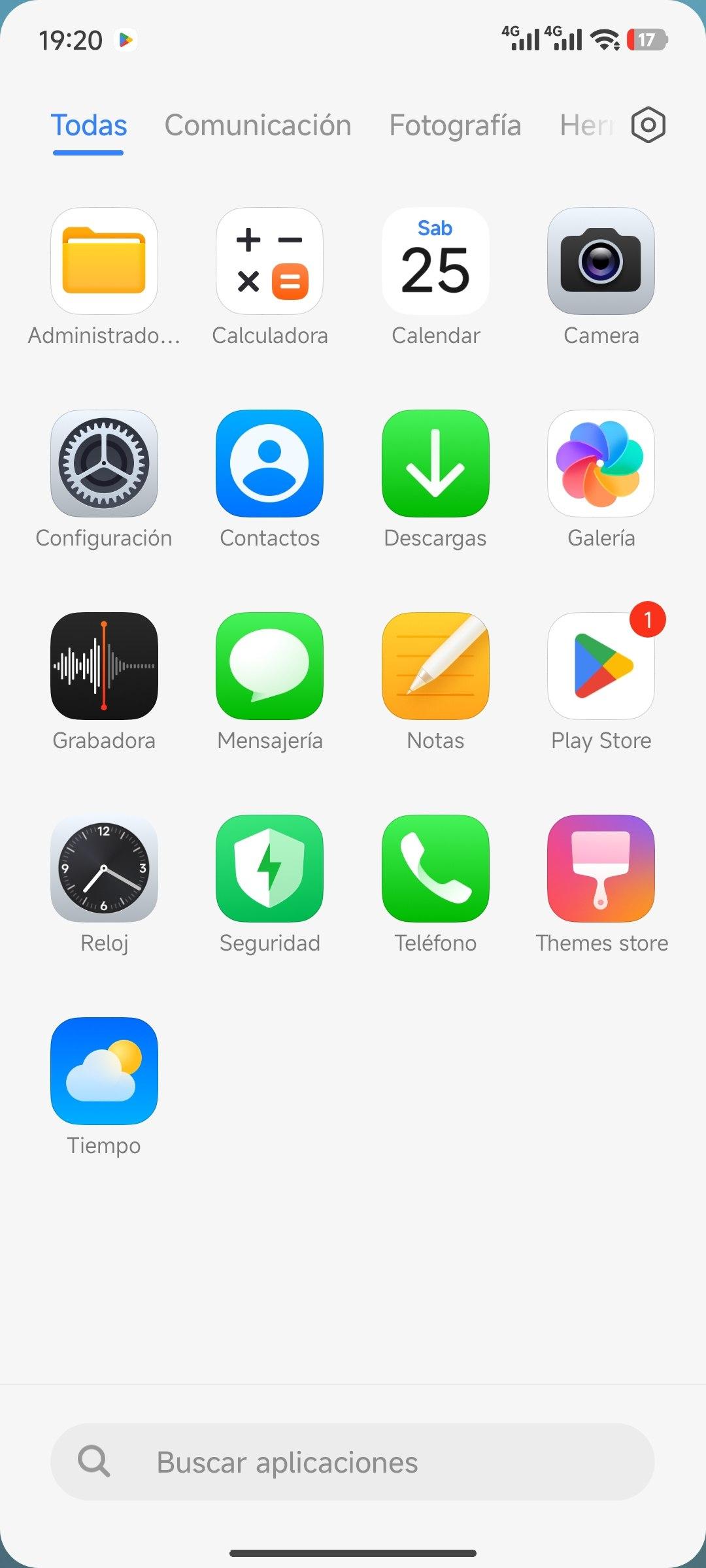Select the Todas tab

pyautogui.click(x=89, y=125)
